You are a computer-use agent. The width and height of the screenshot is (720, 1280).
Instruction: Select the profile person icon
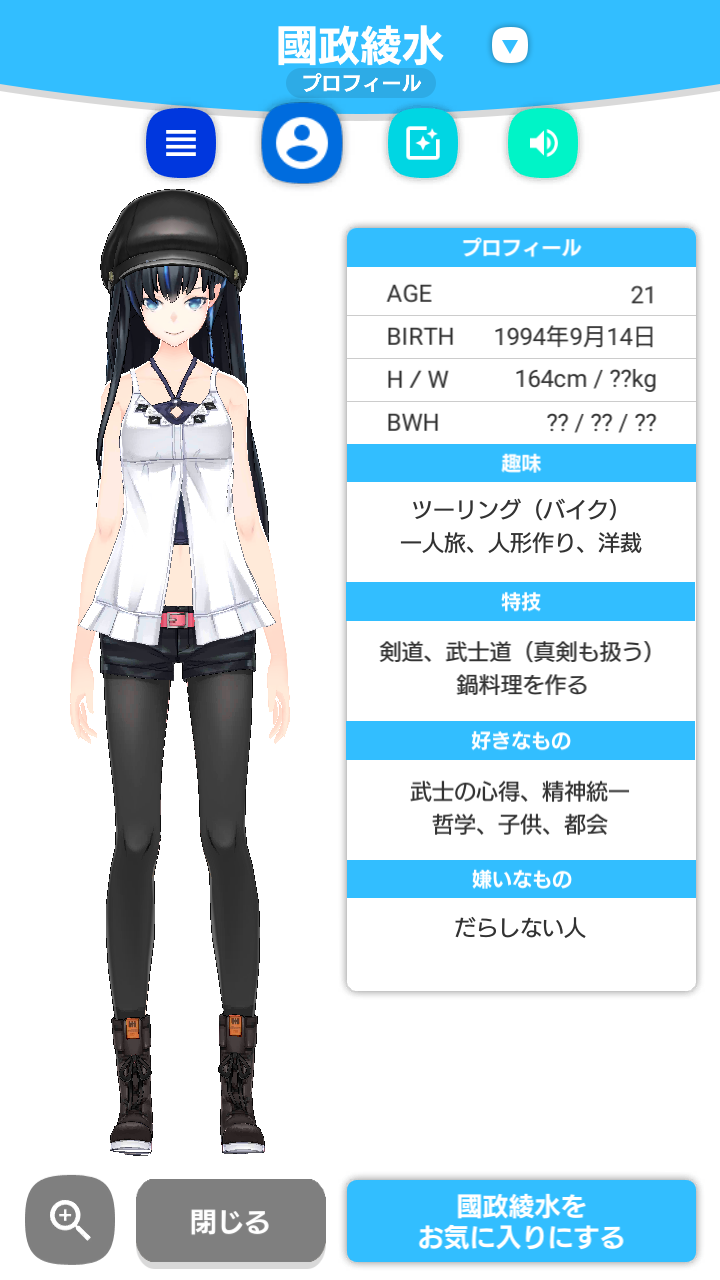pyautogui.click(x=302, y=143)
